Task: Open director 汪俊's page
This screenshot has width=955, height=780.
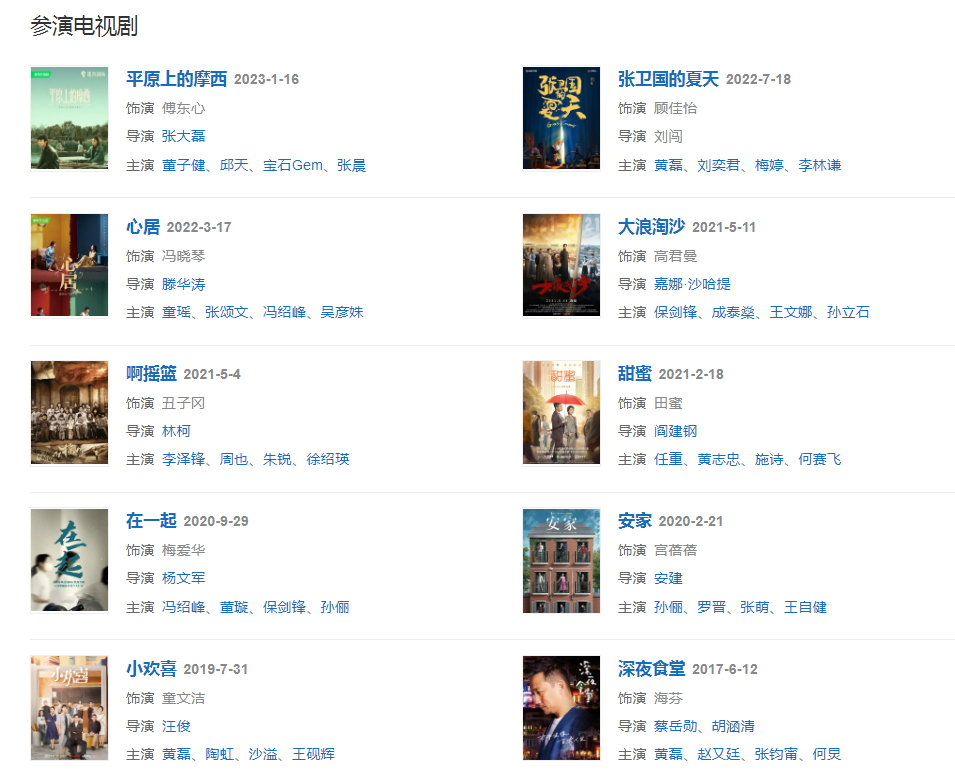Action: click(176, 726)
